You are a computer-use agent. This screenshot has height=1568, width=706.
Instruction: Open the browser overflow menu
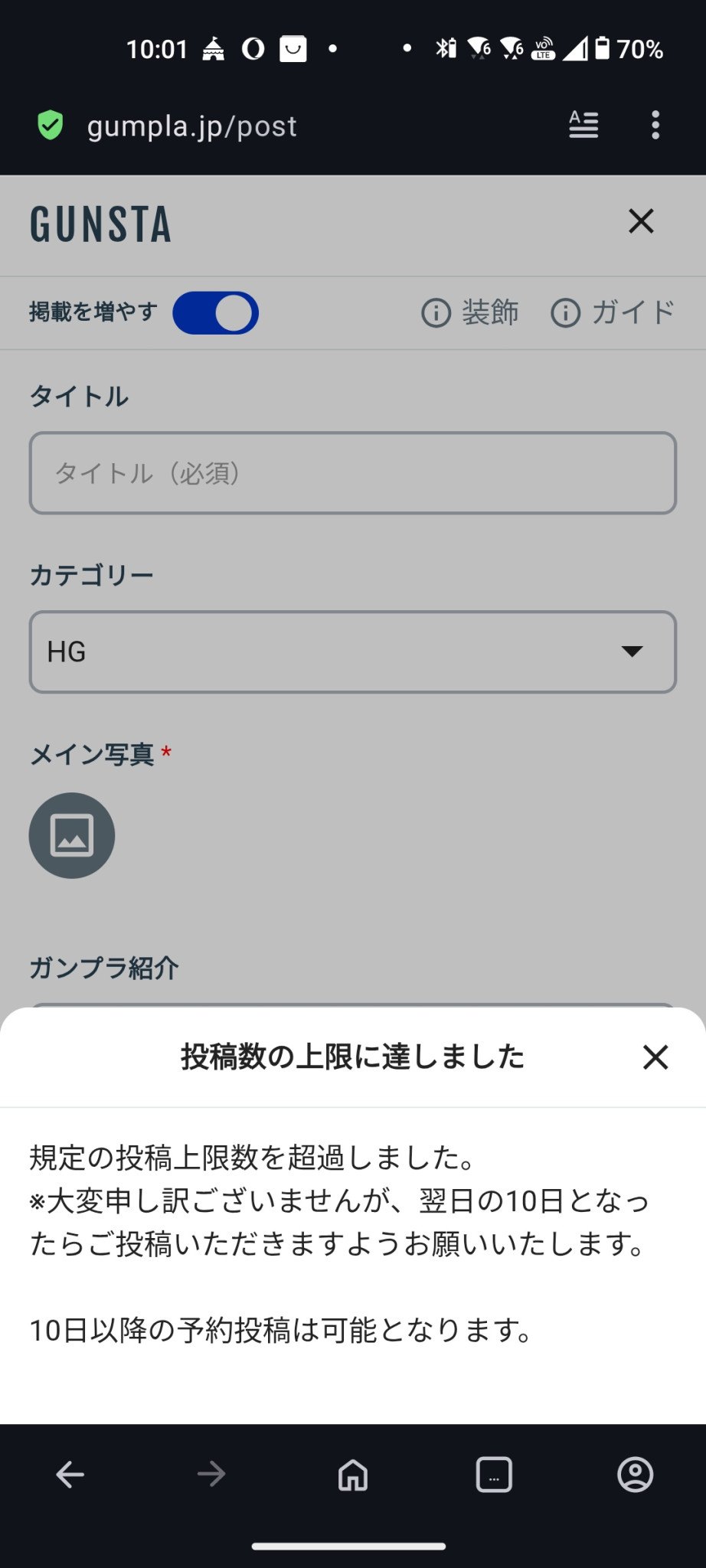pyautogui.click(x=655, y=125)
